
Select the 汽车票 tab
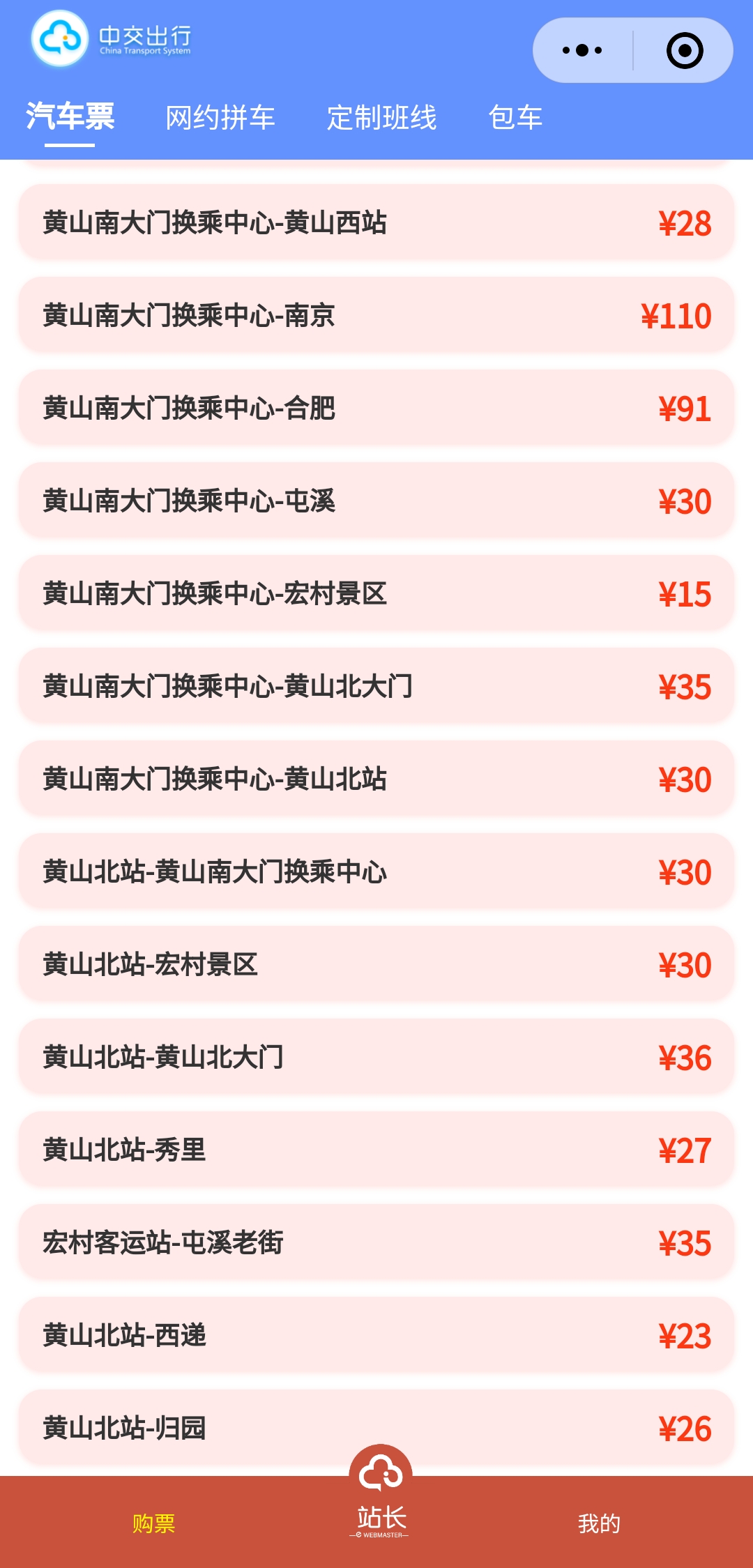click(x=70, y=117)
